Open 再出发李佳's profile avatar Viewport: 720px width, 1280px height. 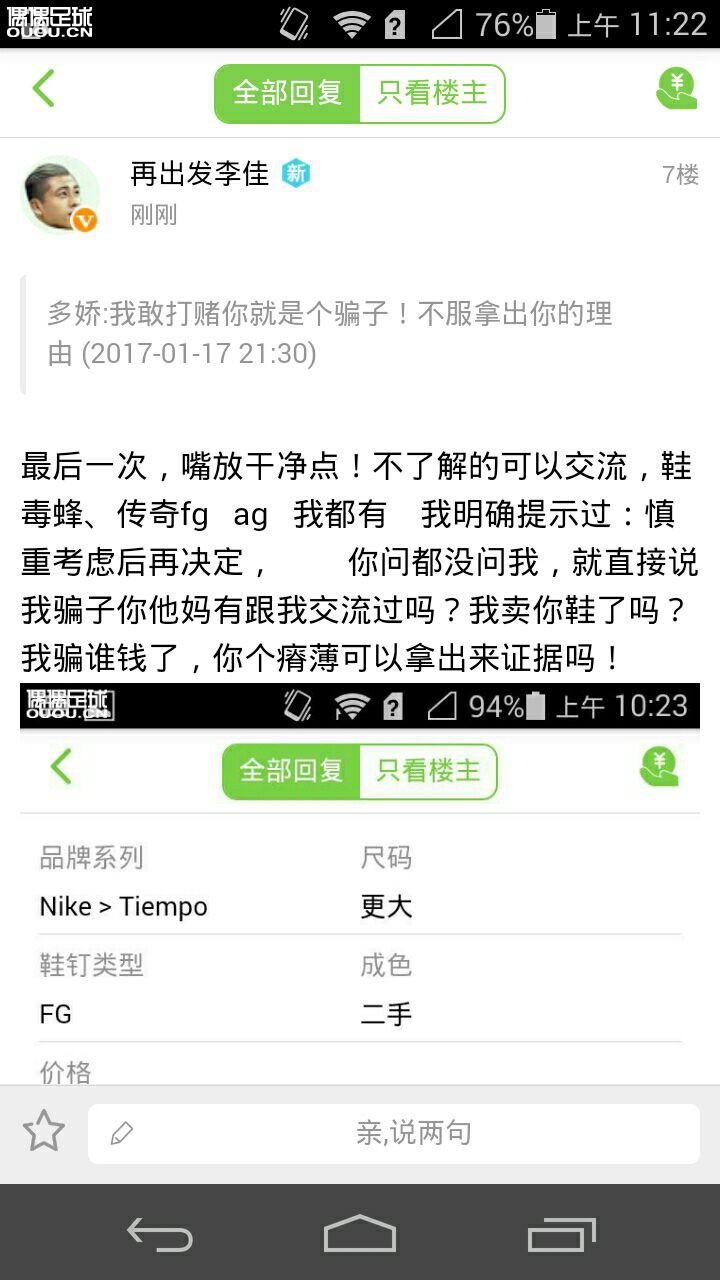click(60, 194)
